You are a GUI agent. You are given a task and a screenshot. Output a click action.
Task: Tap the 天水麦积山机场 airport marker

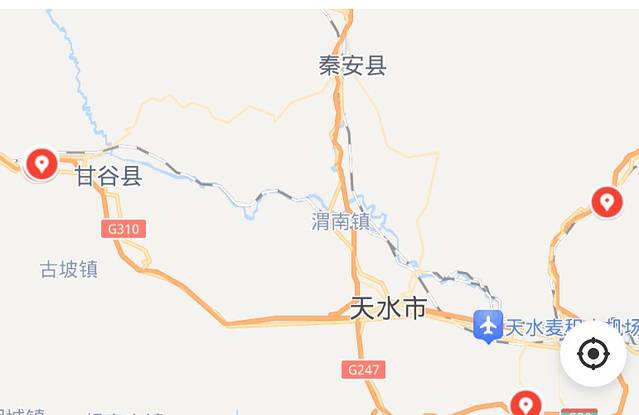pos(488,326)
